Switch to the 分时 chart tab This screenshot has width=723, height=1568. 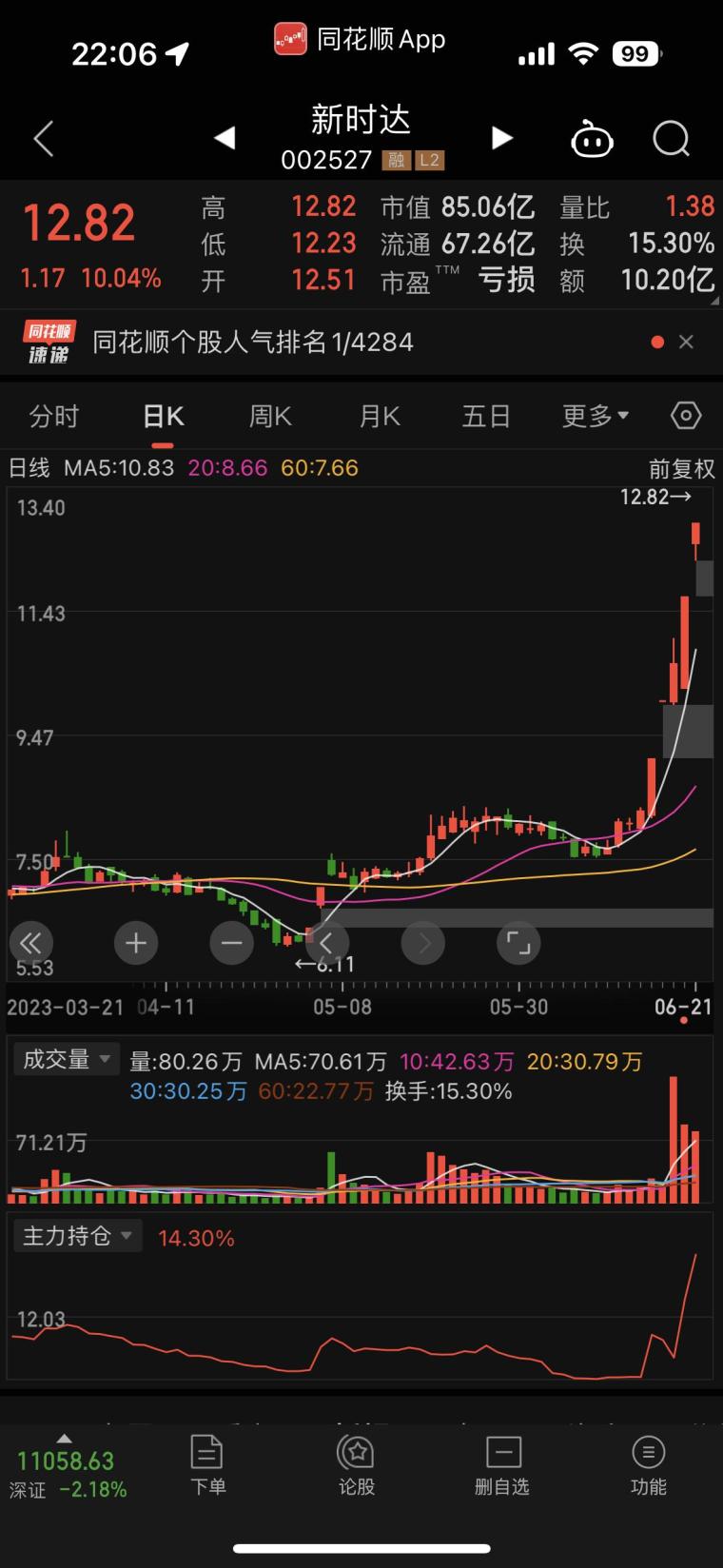click(54, 417)
